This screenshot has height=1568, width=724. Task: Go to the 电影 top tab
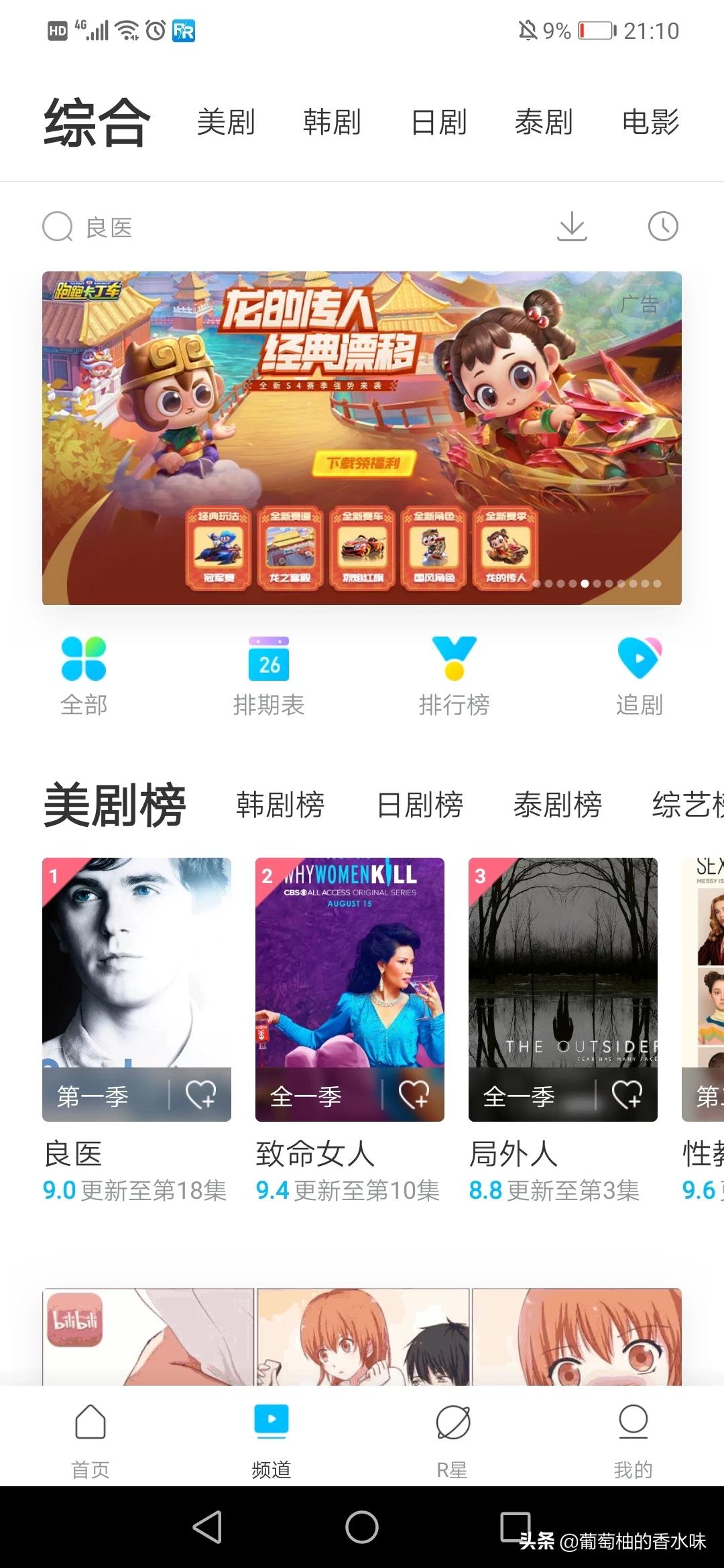tap(650, 123)
